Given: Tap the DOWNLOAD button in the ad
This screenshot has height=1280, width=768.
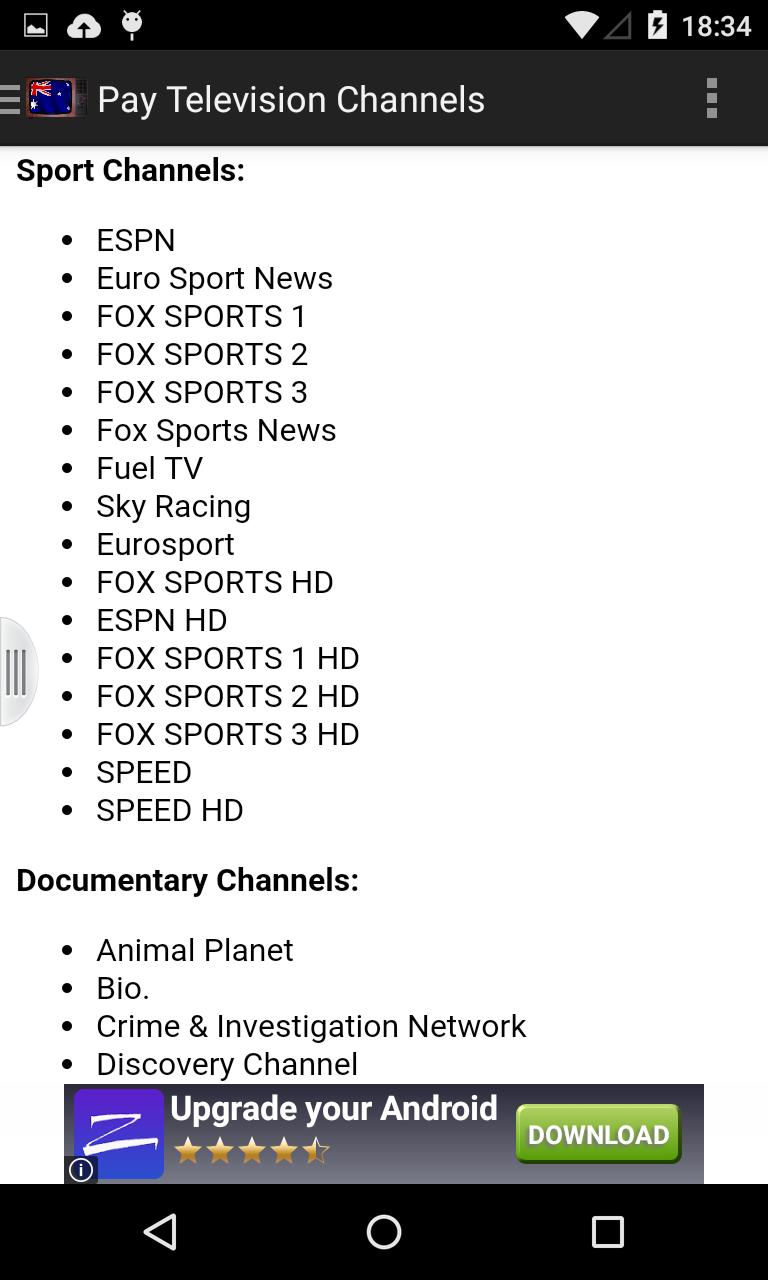Looking at the screenshot, I should click(x=597, y=1134).
